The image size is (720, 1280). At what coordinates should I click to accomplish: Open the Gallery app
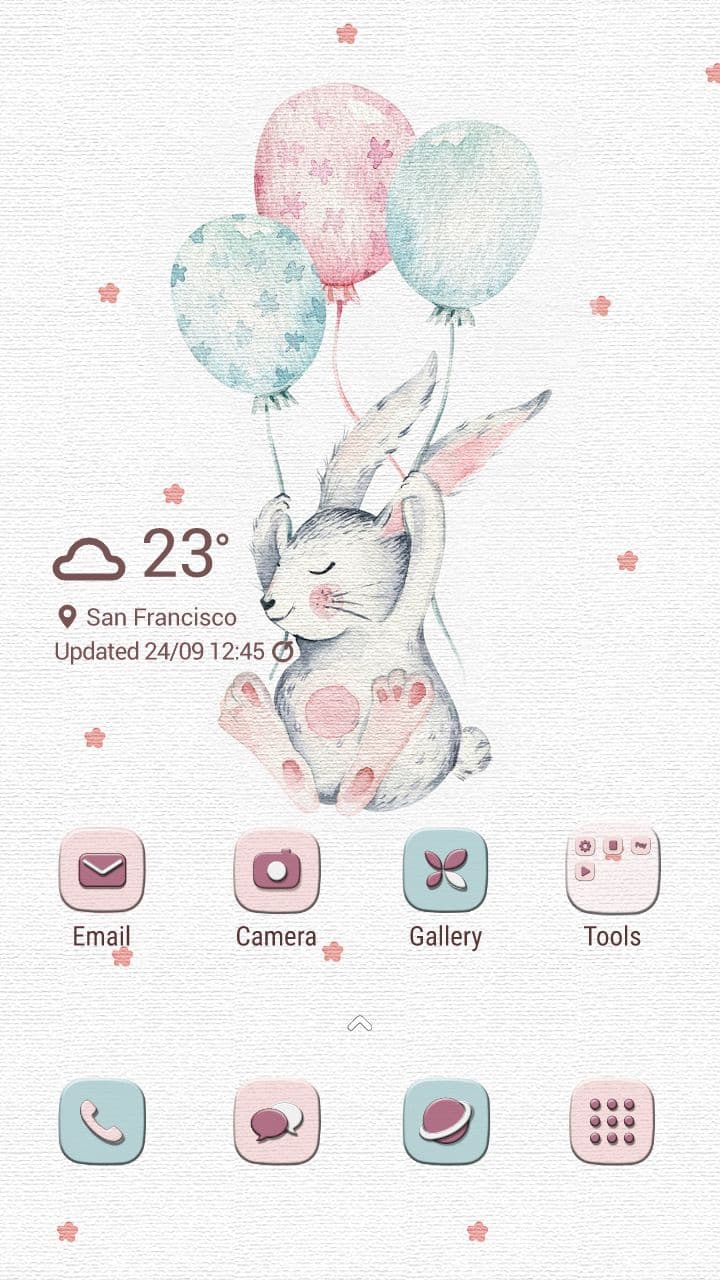pyautogui.click(x=445, y=870)
